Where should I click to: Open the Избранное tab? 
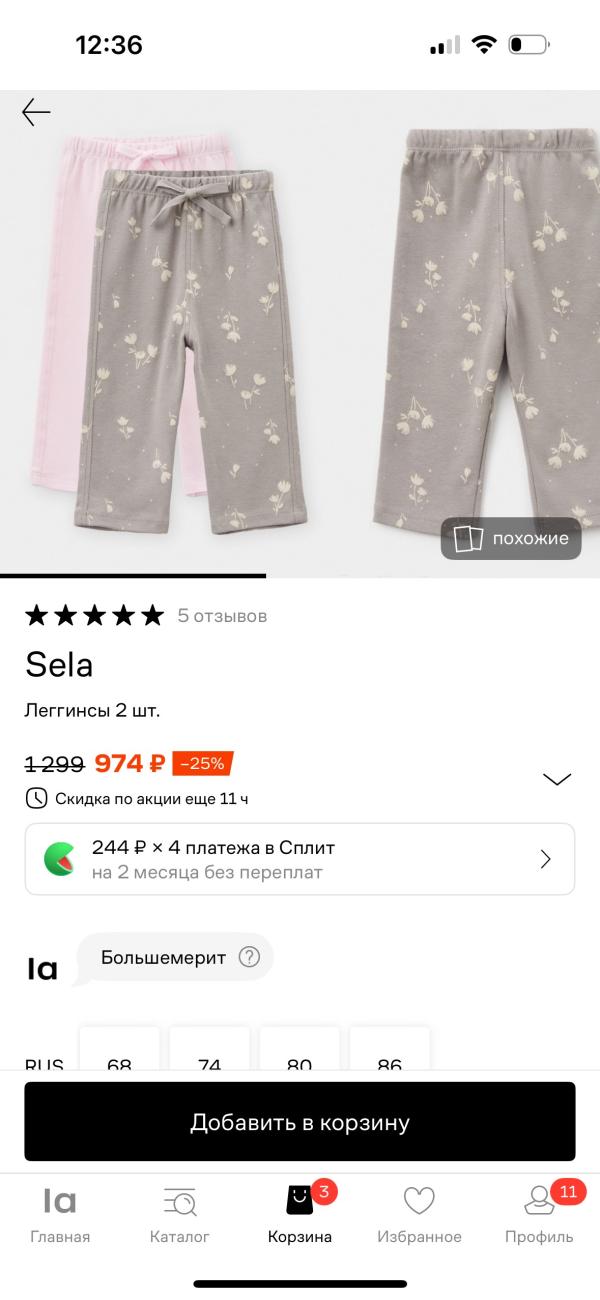[419, 1214]
